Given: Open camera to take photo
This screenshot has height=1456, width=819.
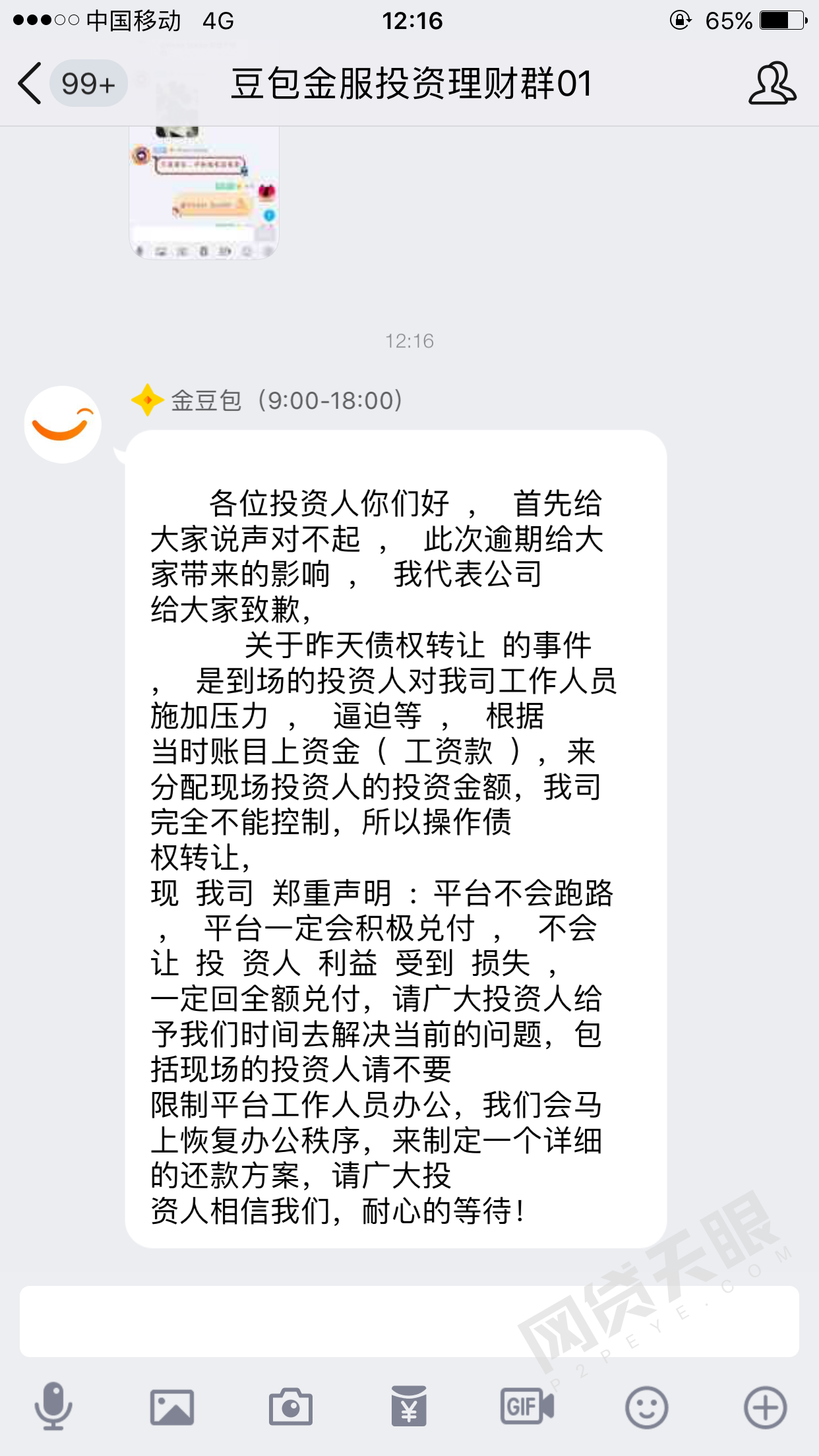Looking at the screenshot, I should 290,1407.
